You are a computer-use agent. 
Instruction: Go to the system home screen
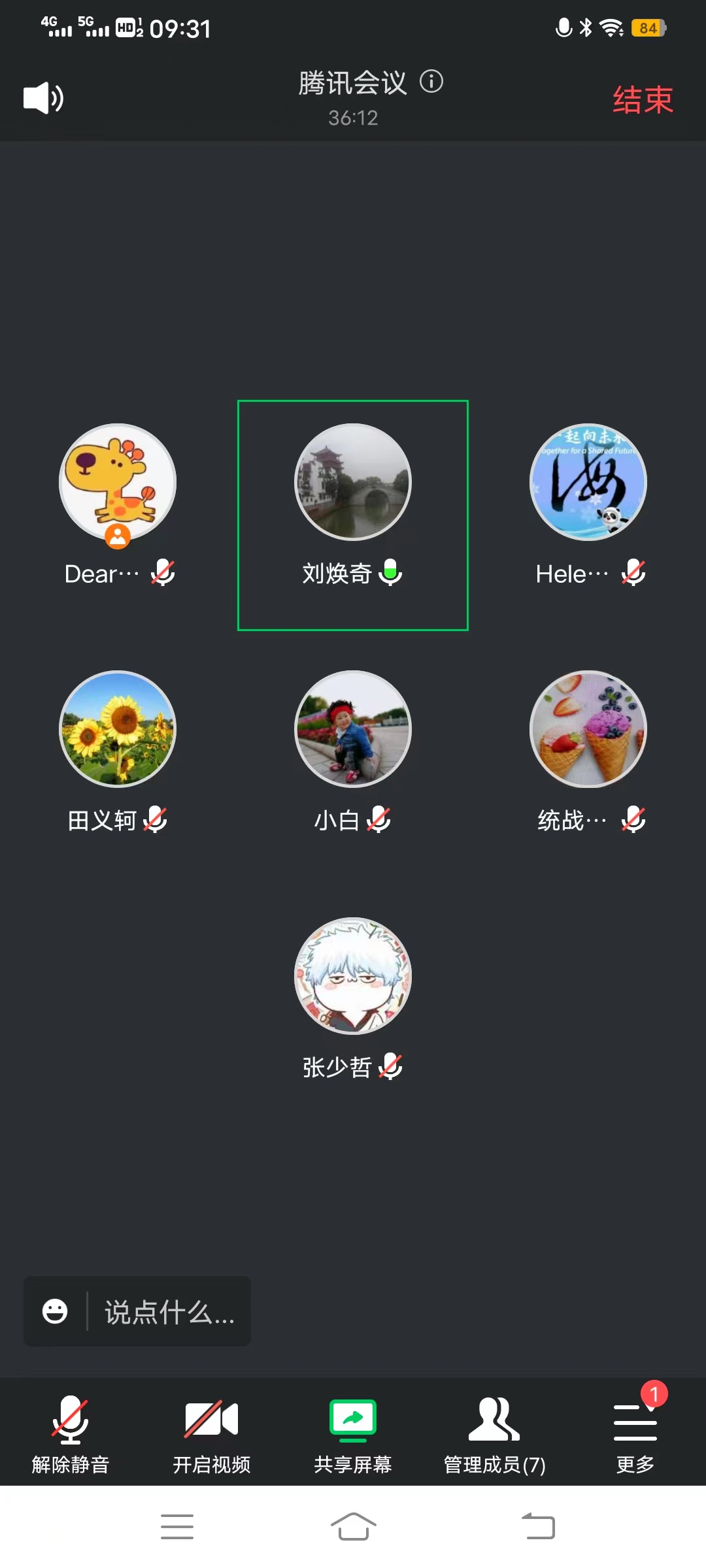click(x=353, y=1527)
